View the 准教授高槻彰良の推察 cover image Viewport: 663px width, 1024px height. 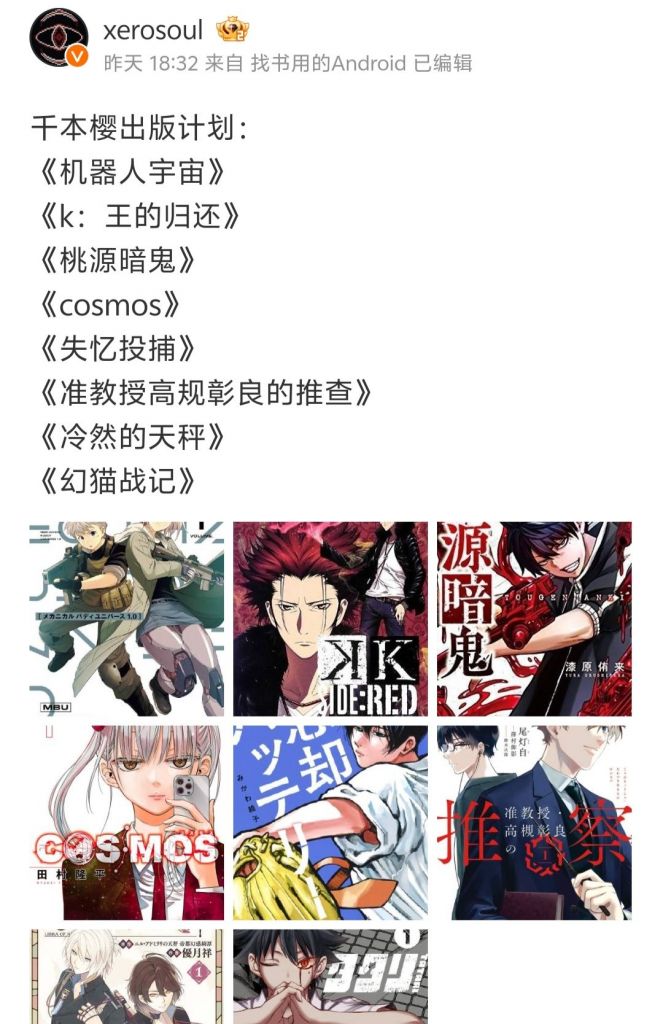coord(534,822)
